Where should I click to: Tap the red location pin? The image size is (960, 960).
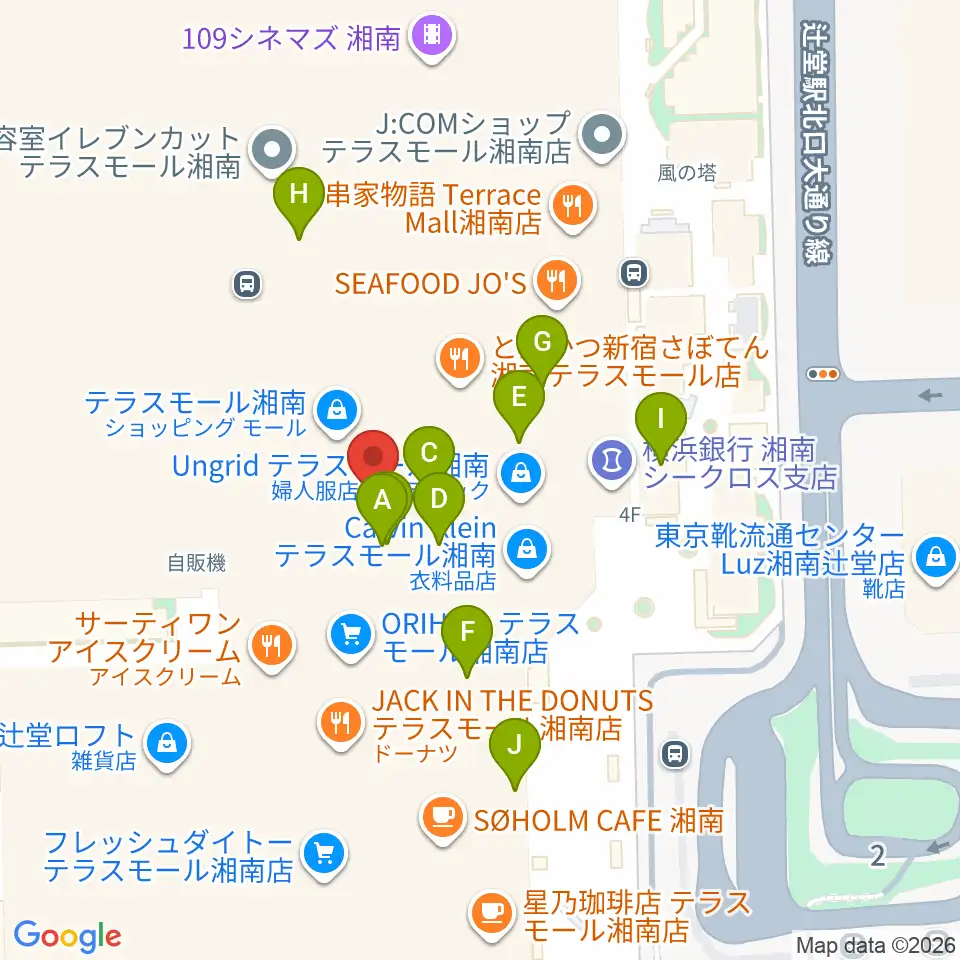[373, 456]
